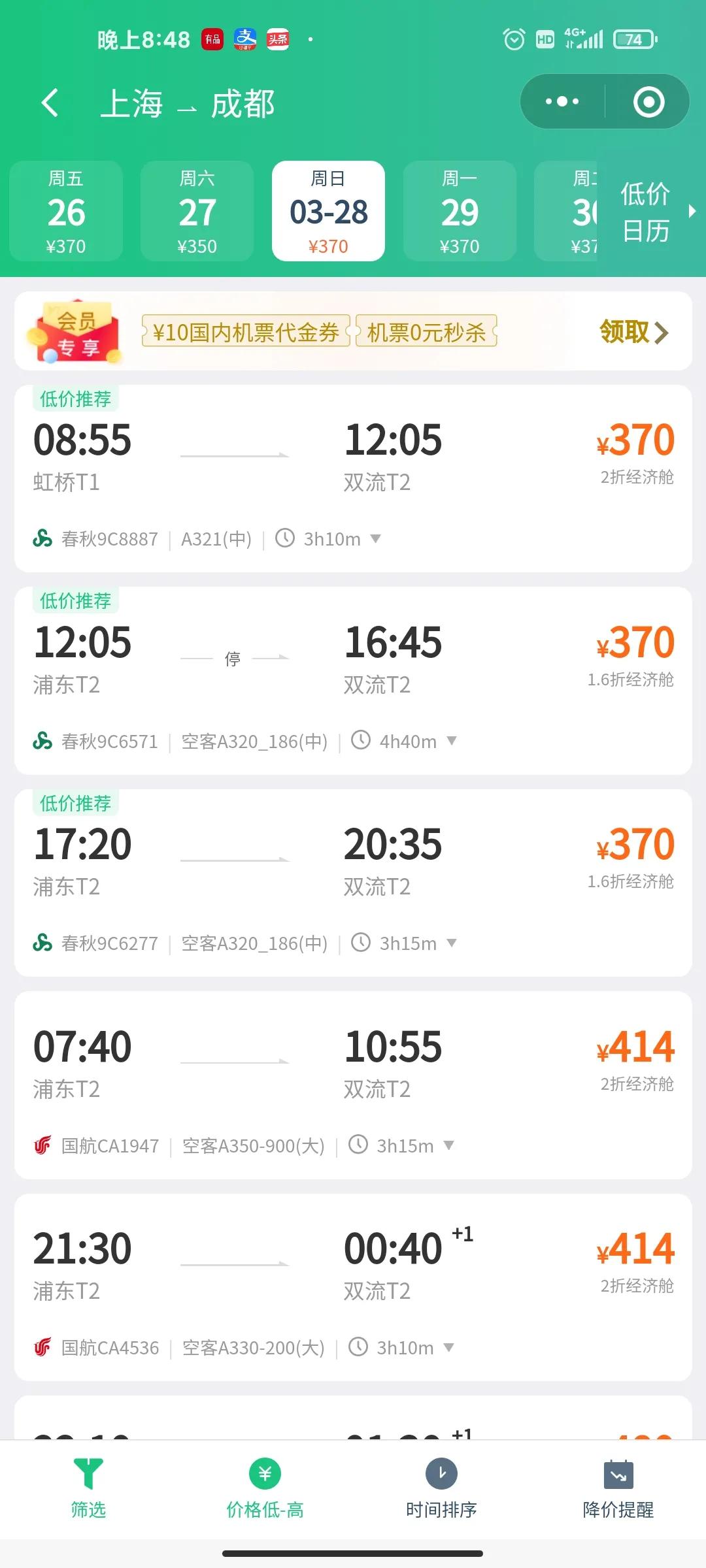Open Spring Airlines 9C8887 08:55 flight
Screen dimensions: 706x1568
(x=353, y=457)
